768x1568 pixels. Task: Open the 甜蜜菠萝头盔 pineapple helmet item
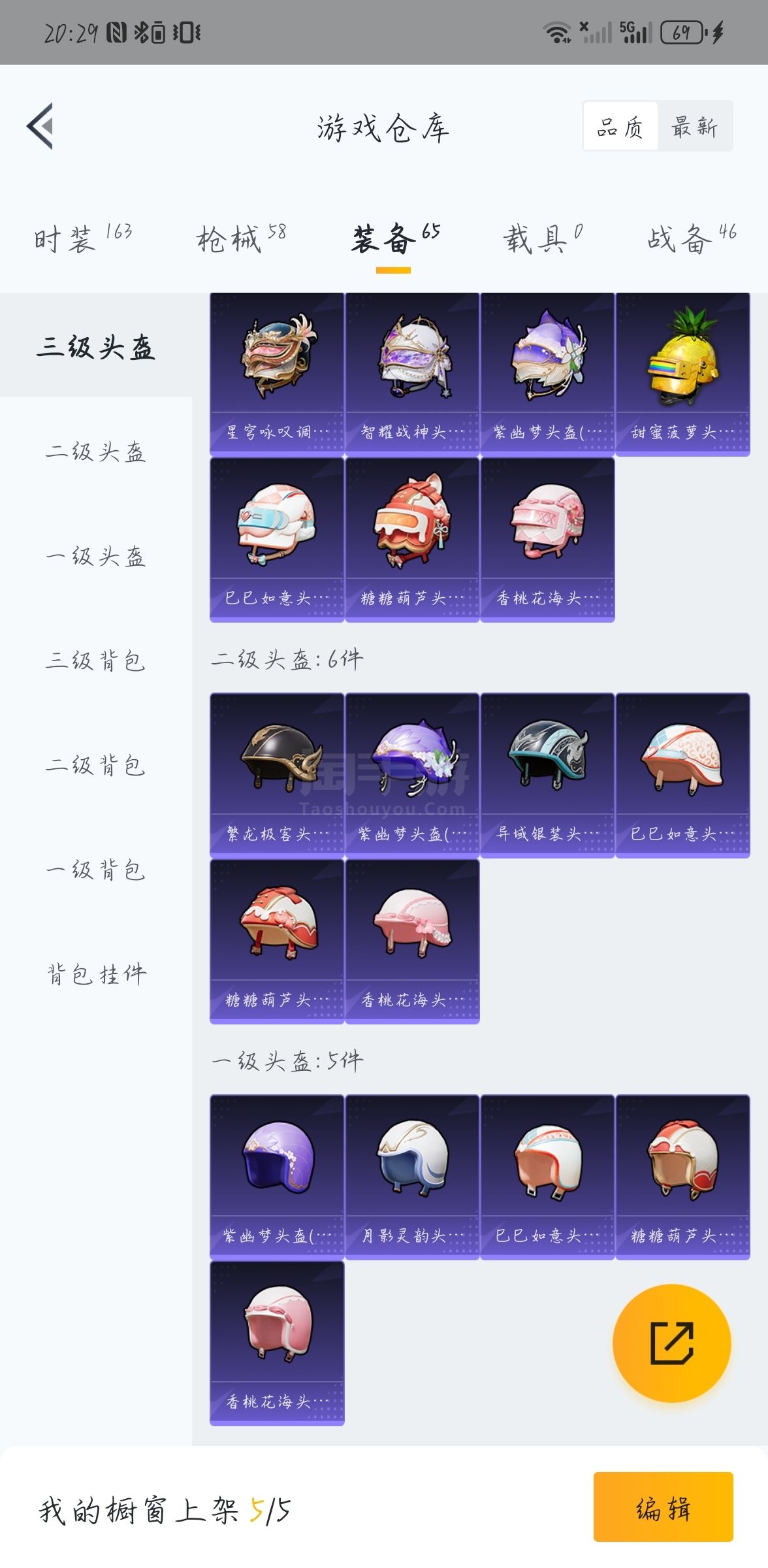coord(682,374)
